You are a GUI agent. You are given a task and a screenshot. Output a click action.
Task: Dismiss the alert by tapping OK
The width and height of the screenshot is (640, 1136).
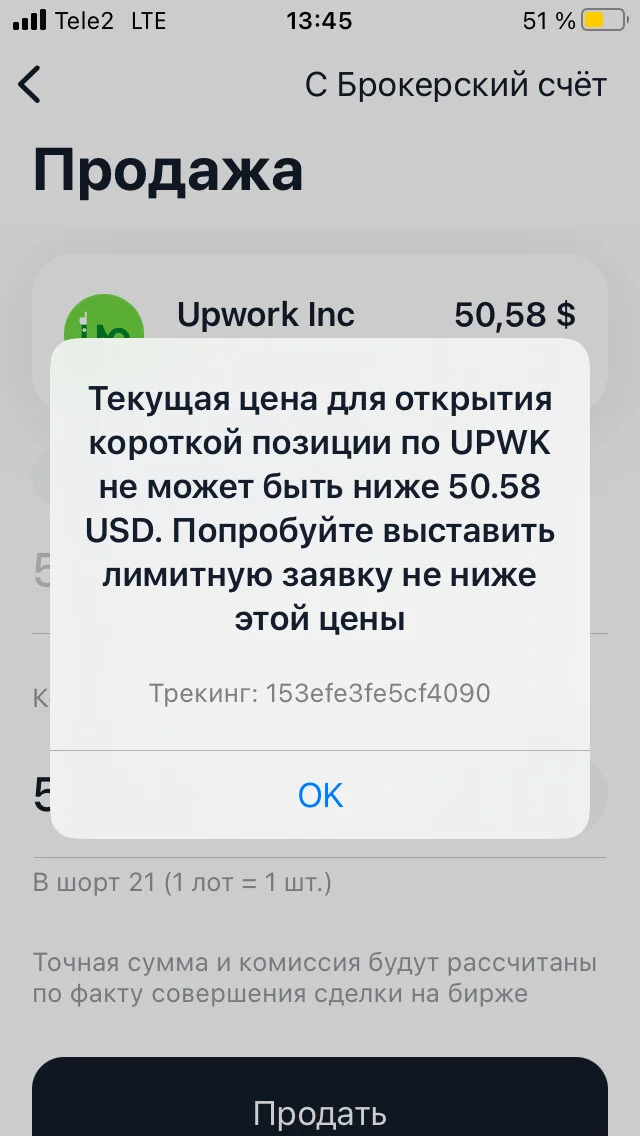tap(320, 795)
